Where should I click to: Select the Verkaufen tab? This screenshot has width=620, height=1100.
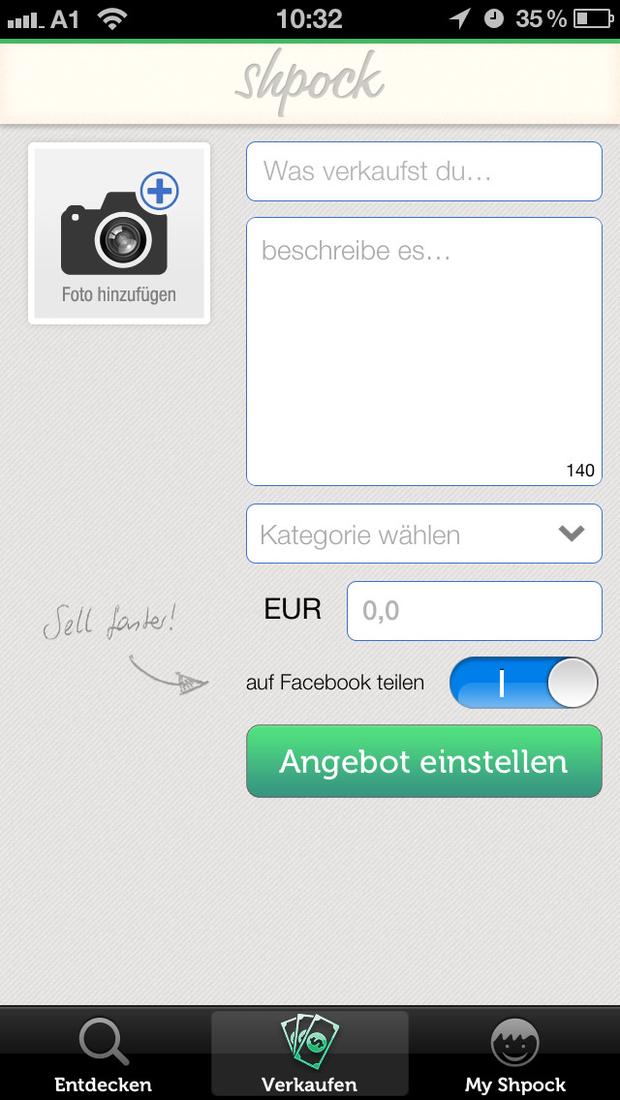point(309,1054)
